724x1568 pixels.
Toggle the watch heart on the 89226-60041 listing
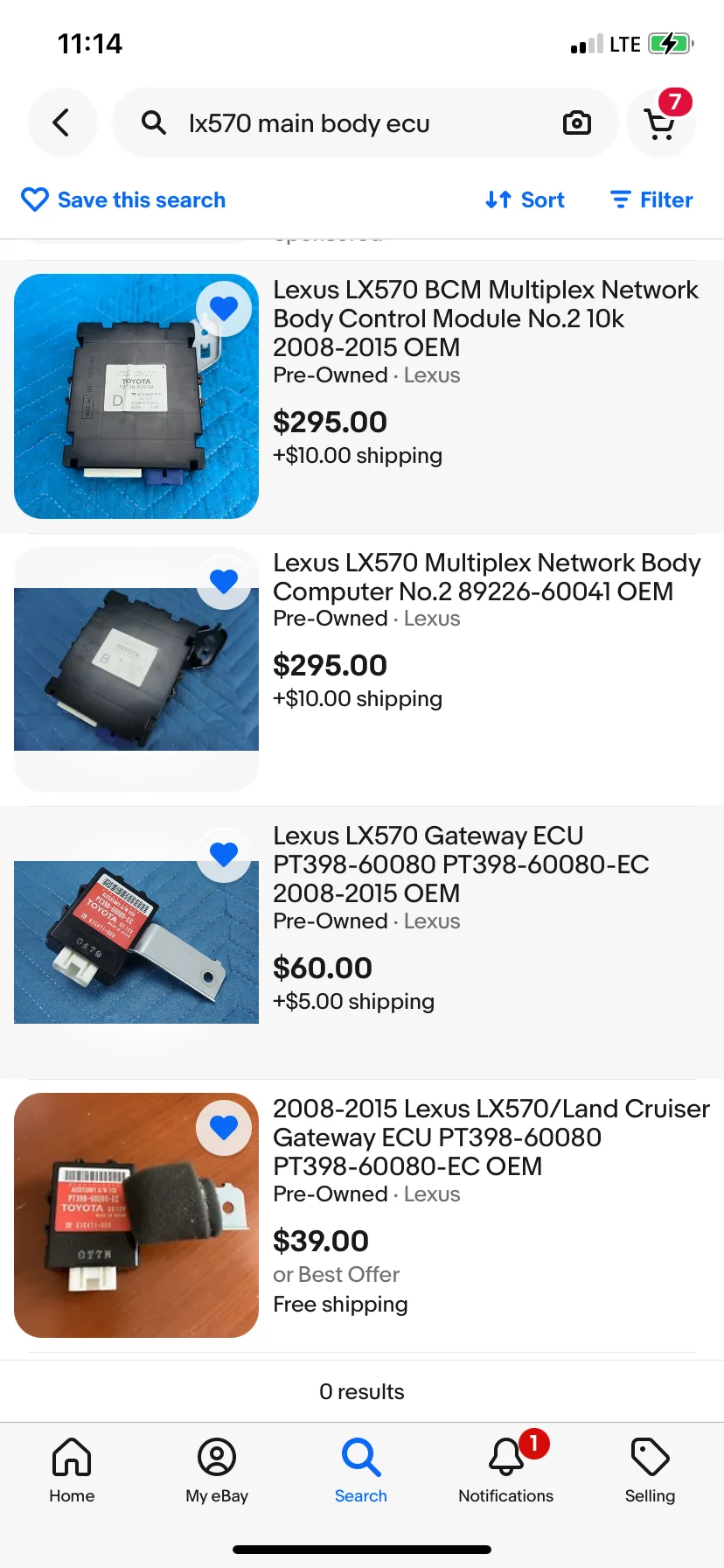tap(224, 581)
